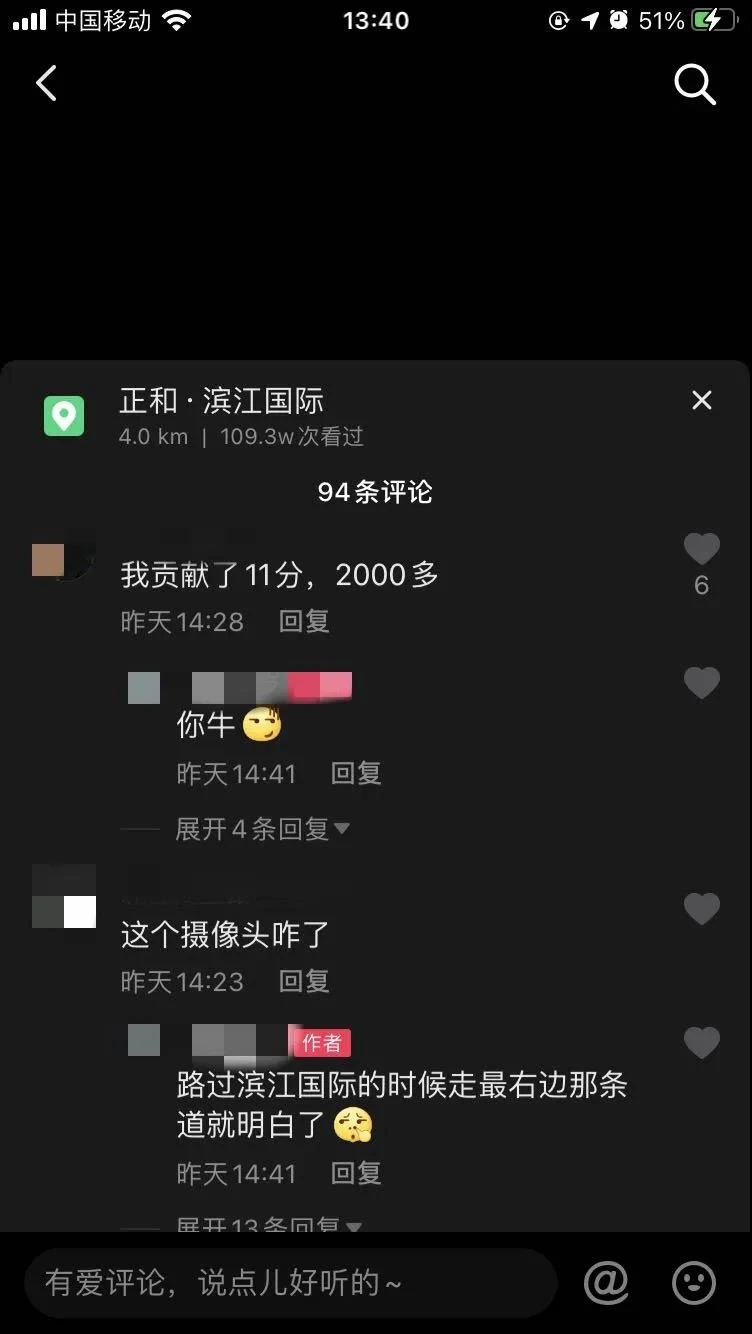Expand 展开4条回复 replies

click(x=262, y=829)
